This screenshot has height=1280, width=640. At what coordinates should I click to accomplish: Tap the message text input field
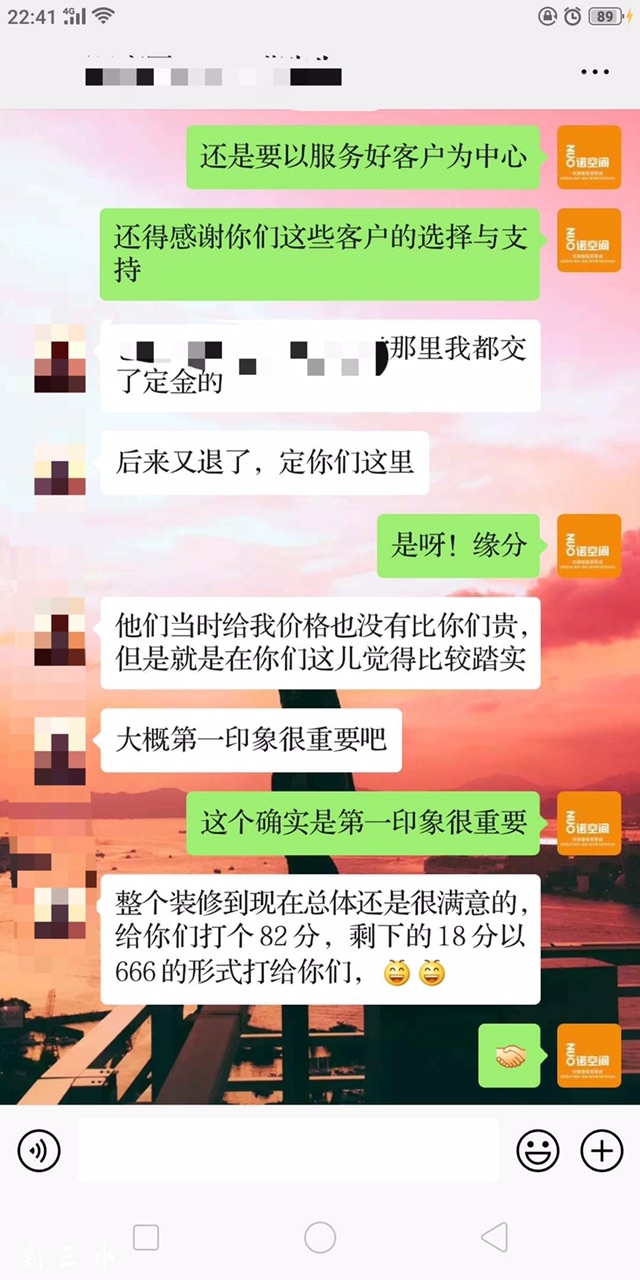point(288,1150)
